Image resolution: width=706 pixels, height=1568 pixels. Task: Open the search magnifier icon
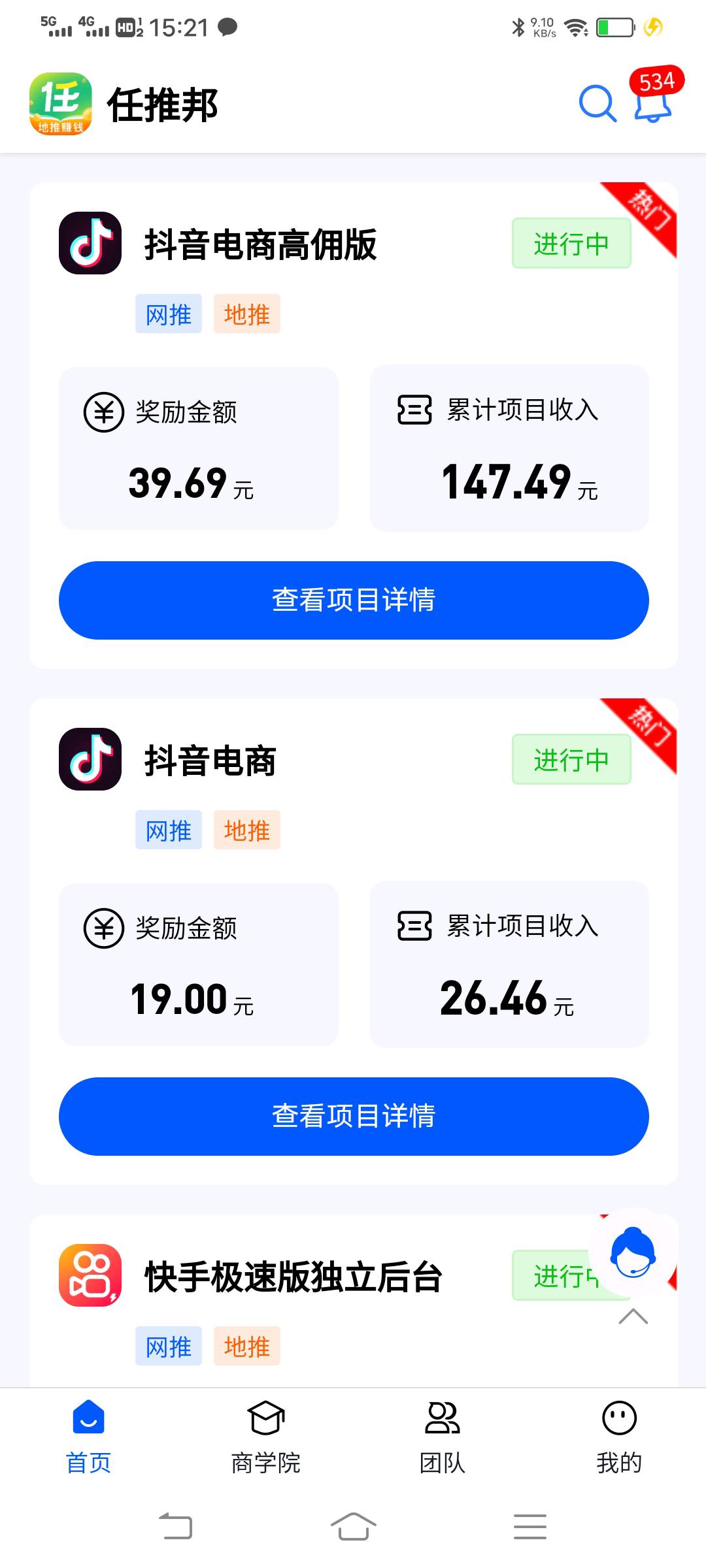(x=597, y=104)
